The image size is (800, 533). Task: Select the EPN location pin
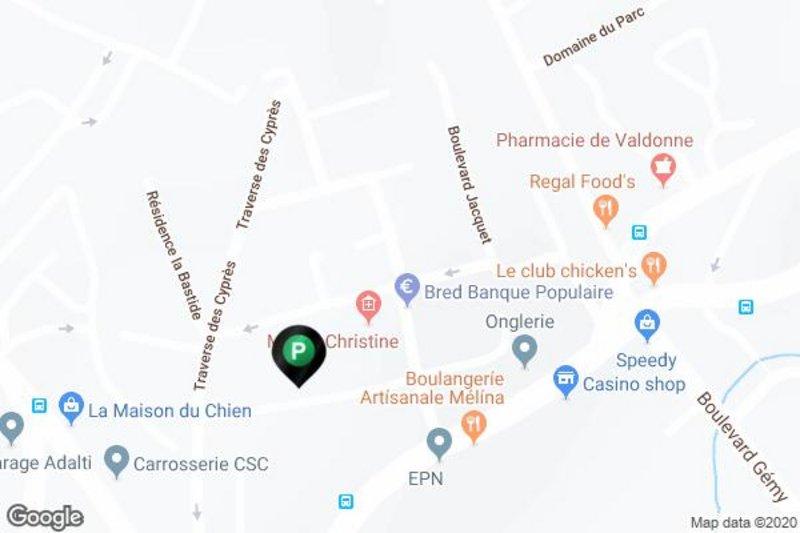(438, 441)
